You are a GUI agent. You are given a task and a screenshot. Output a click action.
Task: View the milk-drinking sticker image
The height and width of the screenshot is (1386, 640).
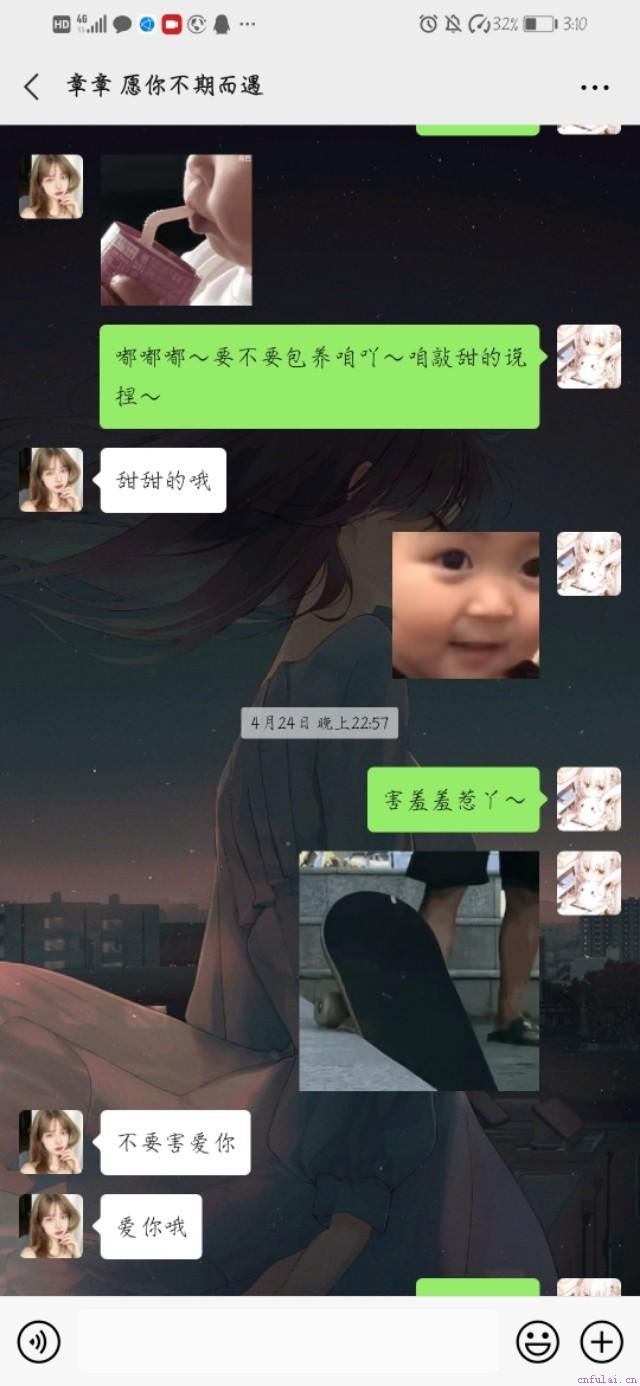[x=176, y=230]
